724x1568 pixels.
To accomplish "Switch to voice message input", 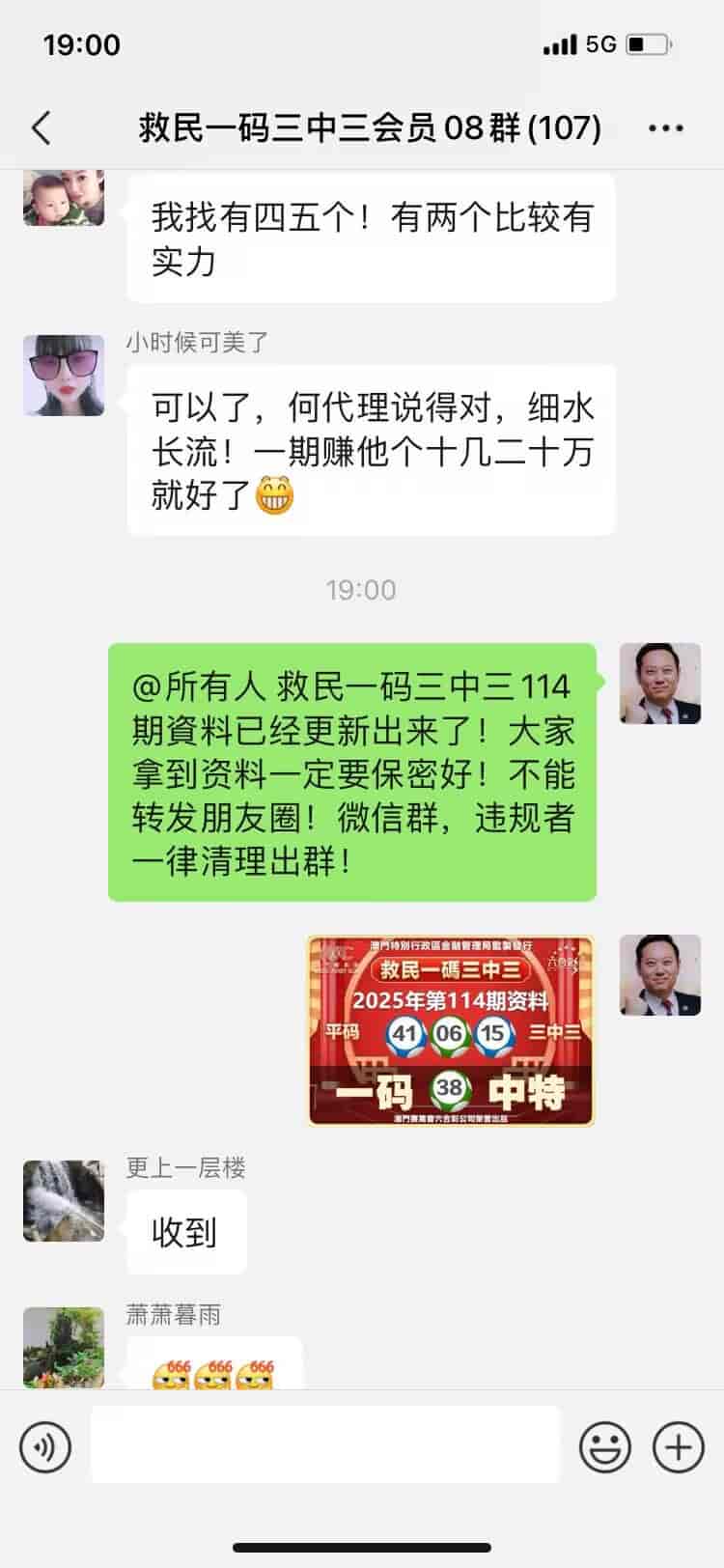I will tap(44, 1447).
